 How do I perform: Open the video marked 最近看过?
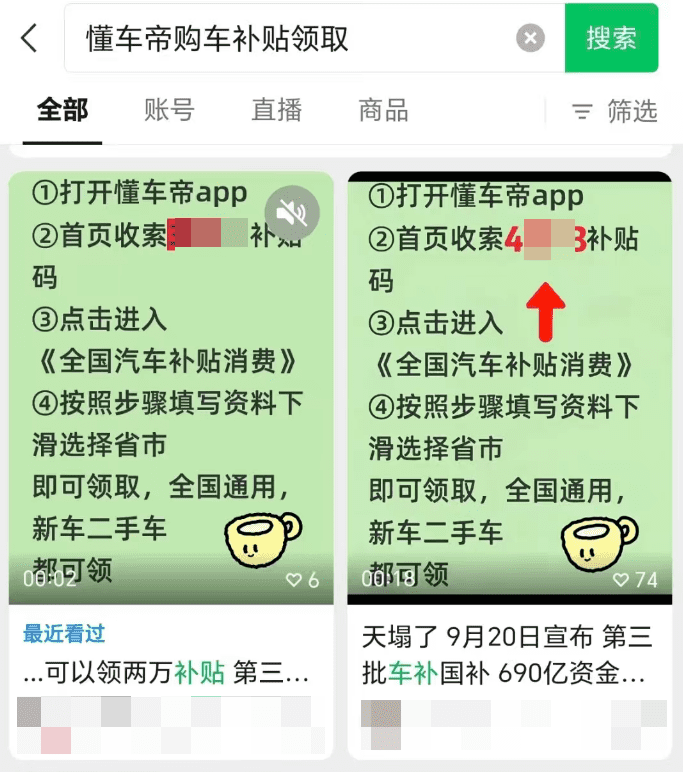170,400
